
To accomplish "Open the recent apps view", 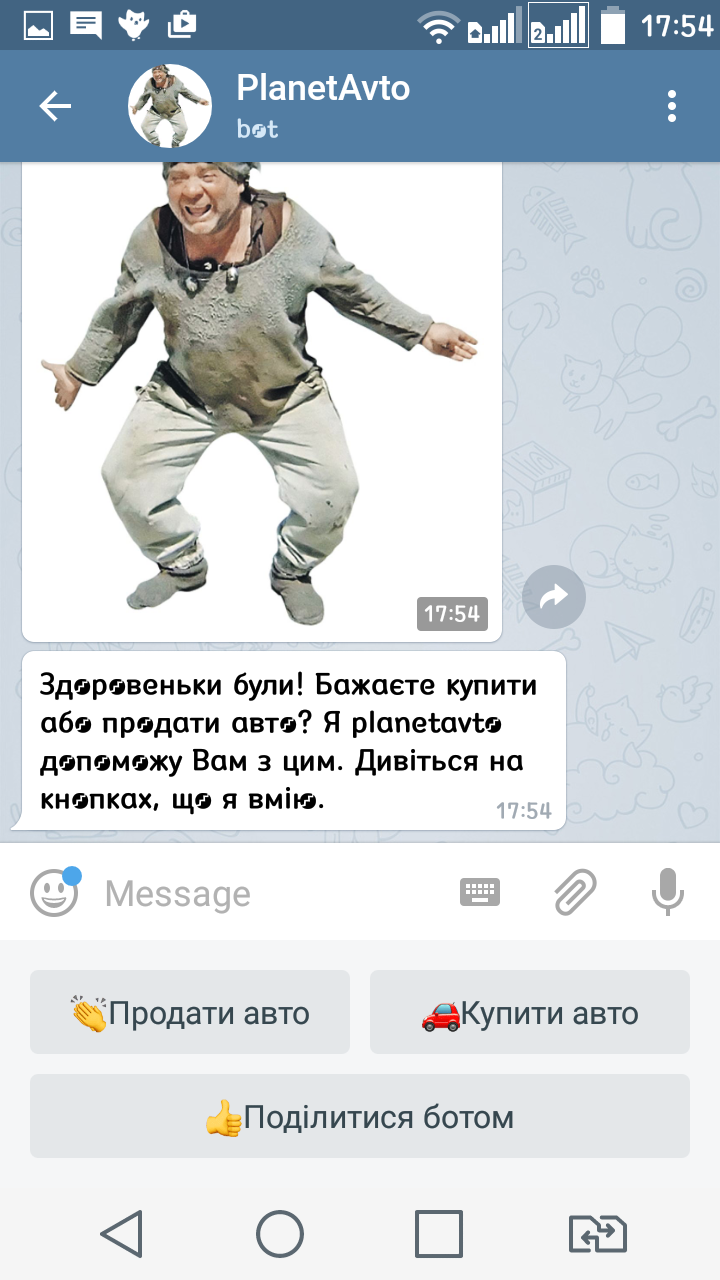I will (439, 1234).
